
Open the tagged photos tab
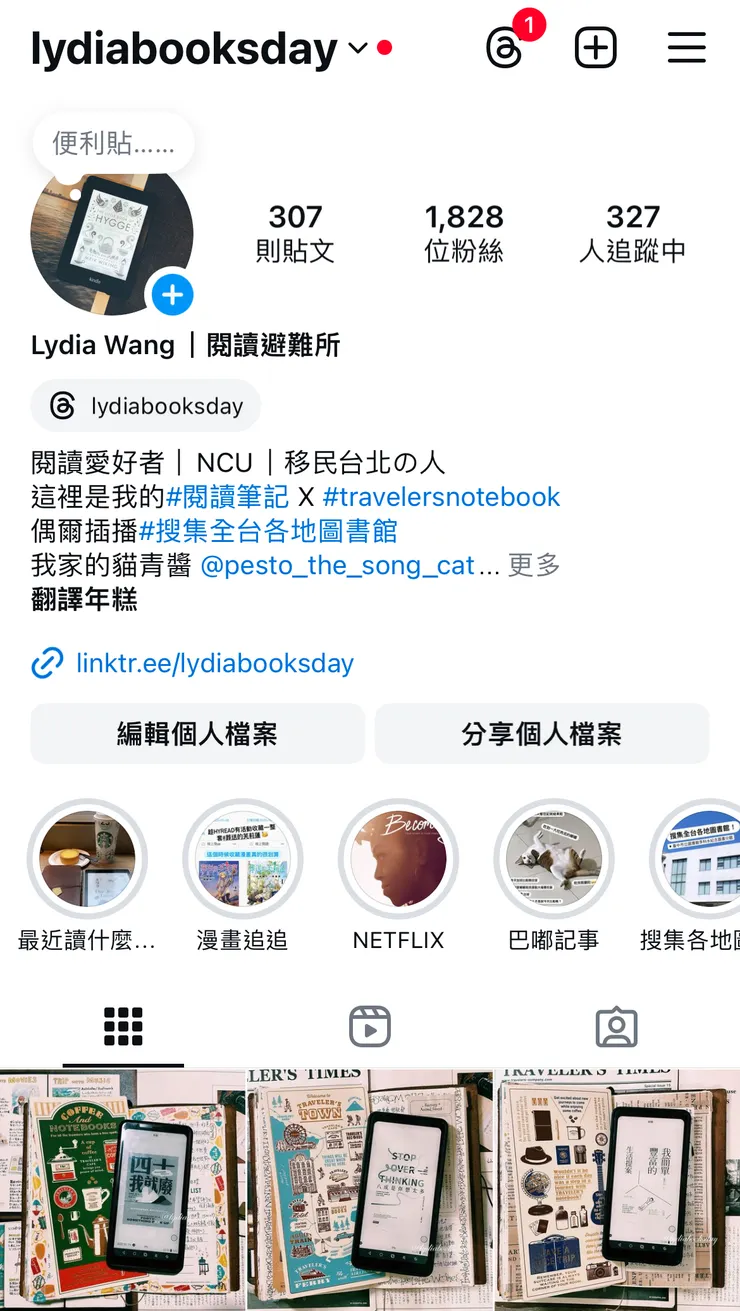coord(617,1026)
